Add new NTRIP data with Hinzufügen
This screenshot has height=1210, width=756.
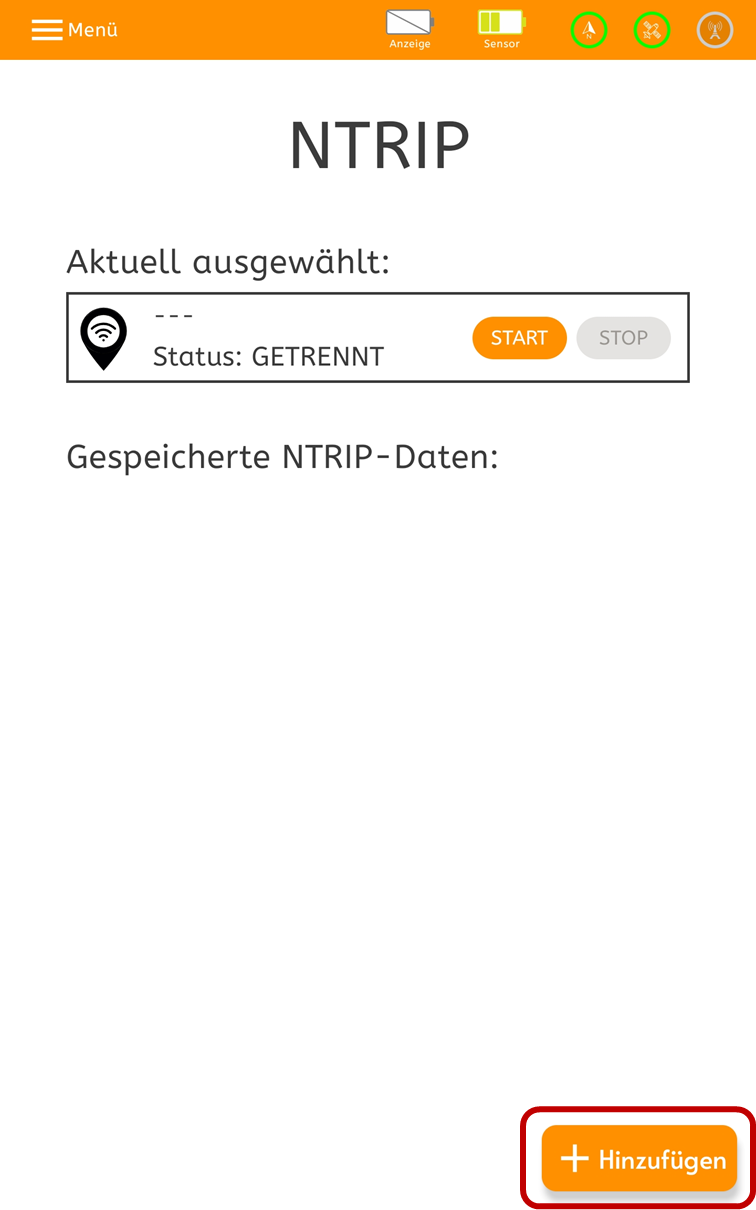click(x=640, y=1158)
